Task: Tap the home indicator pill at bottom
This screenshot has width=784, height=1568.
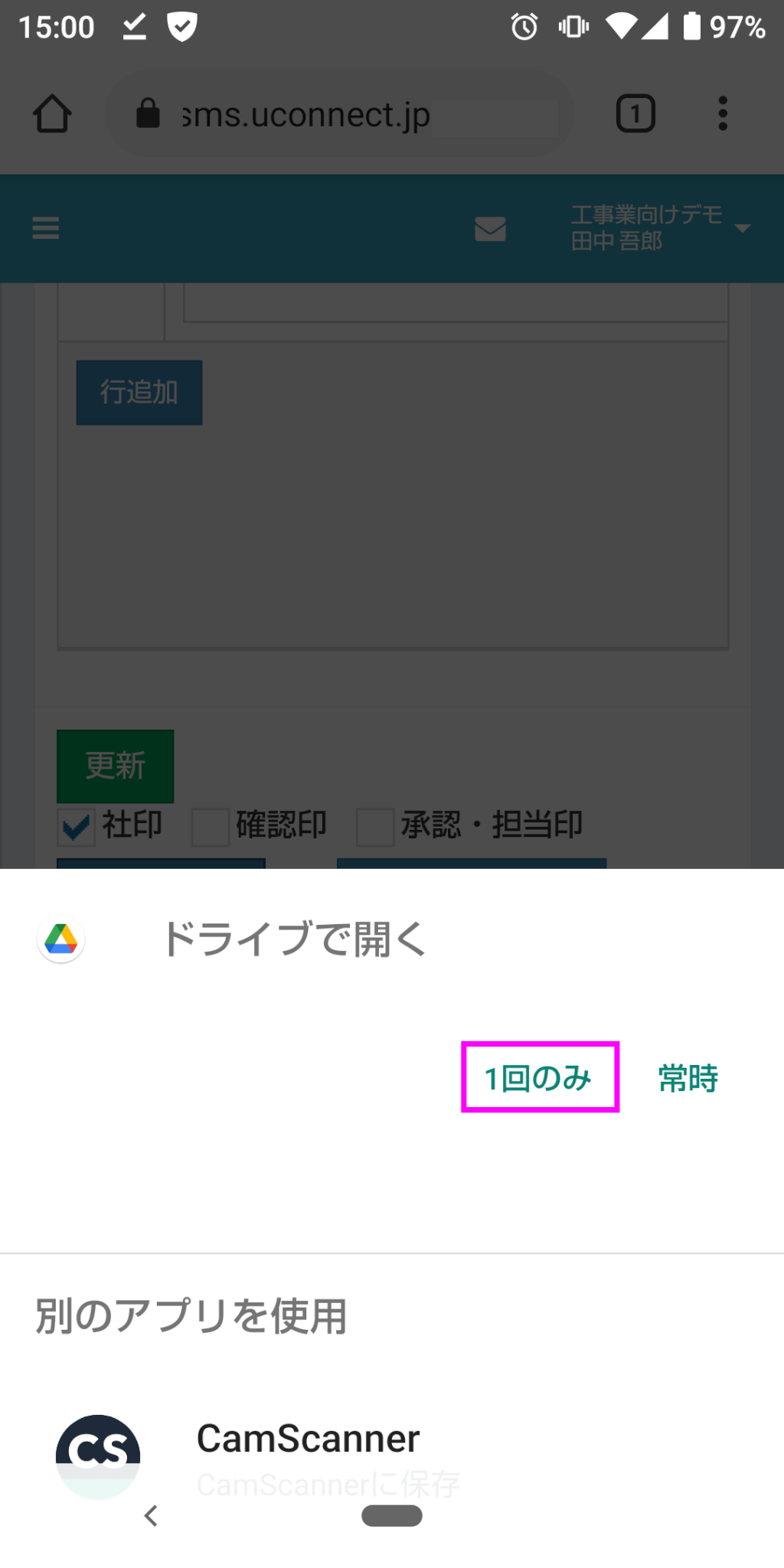Action: coord(392,1515)
